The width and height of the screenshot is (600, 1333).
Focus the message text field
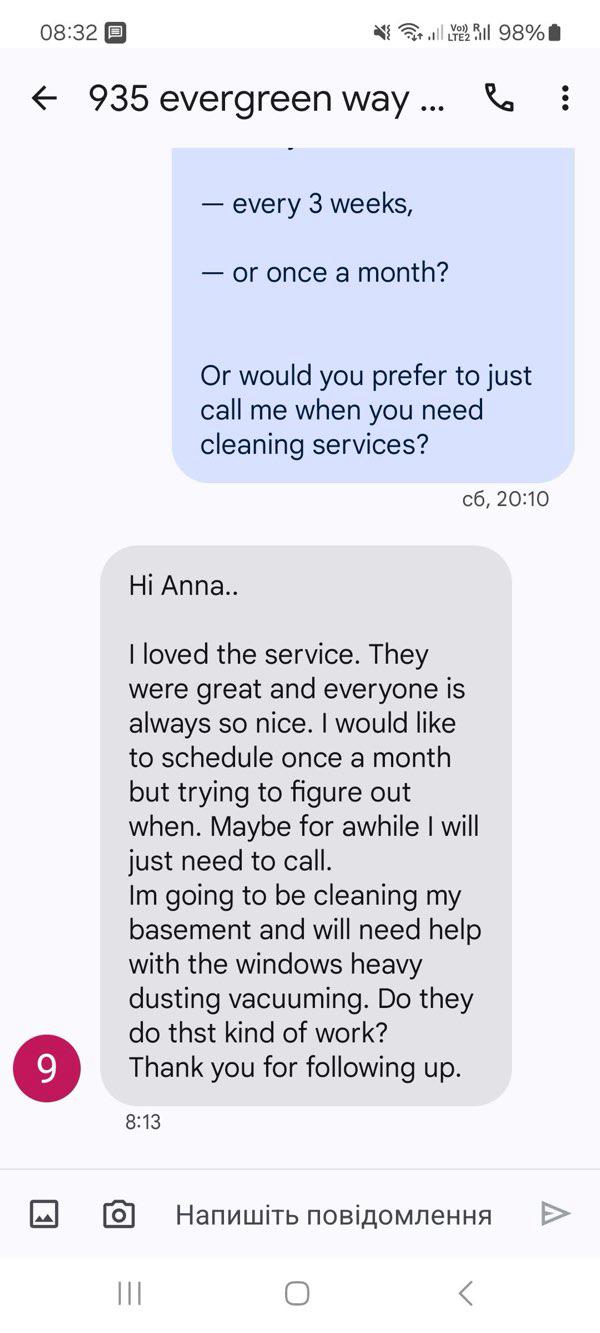click(x=334, y=1214)
